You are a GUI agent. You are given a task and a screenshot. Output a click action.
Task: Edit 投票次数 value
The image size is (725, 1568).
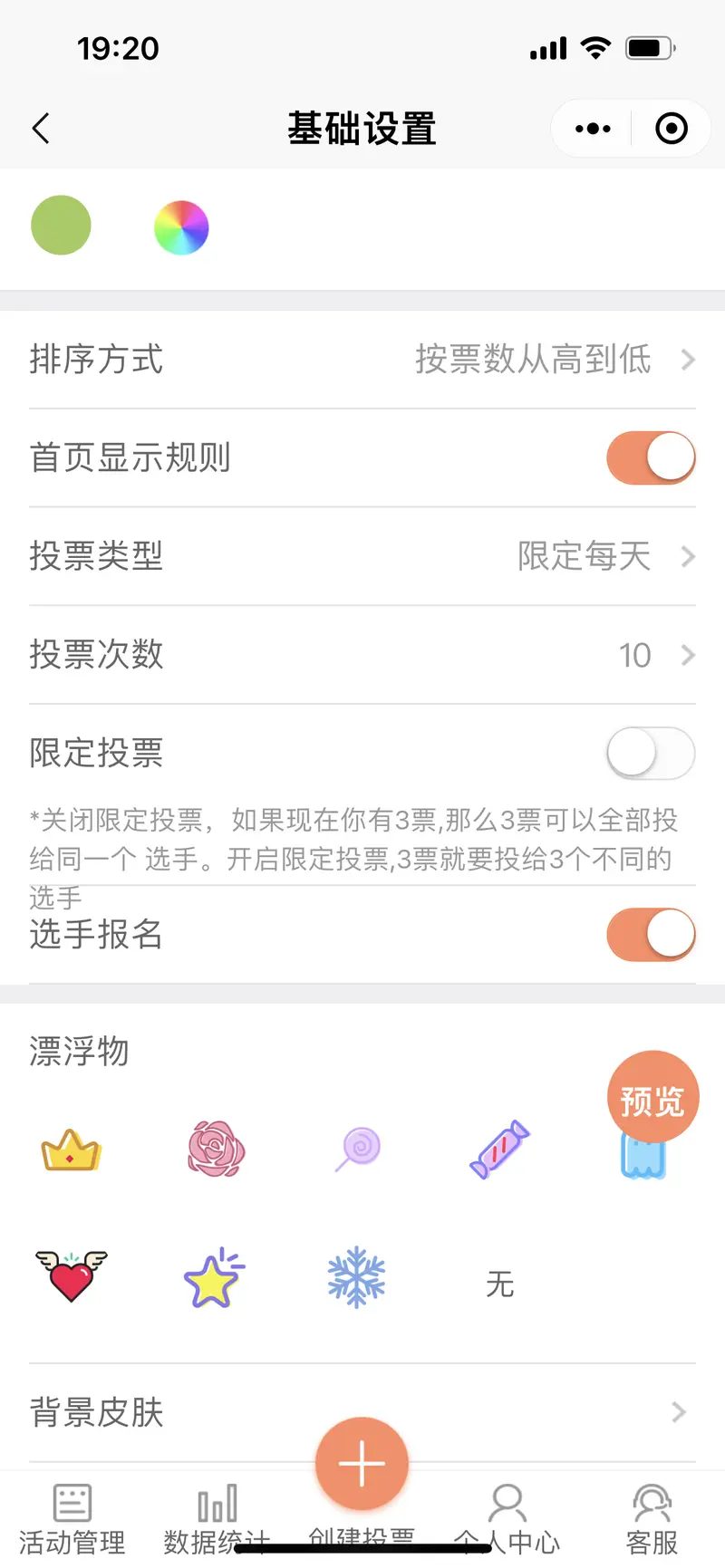click(x=362, y=654)
